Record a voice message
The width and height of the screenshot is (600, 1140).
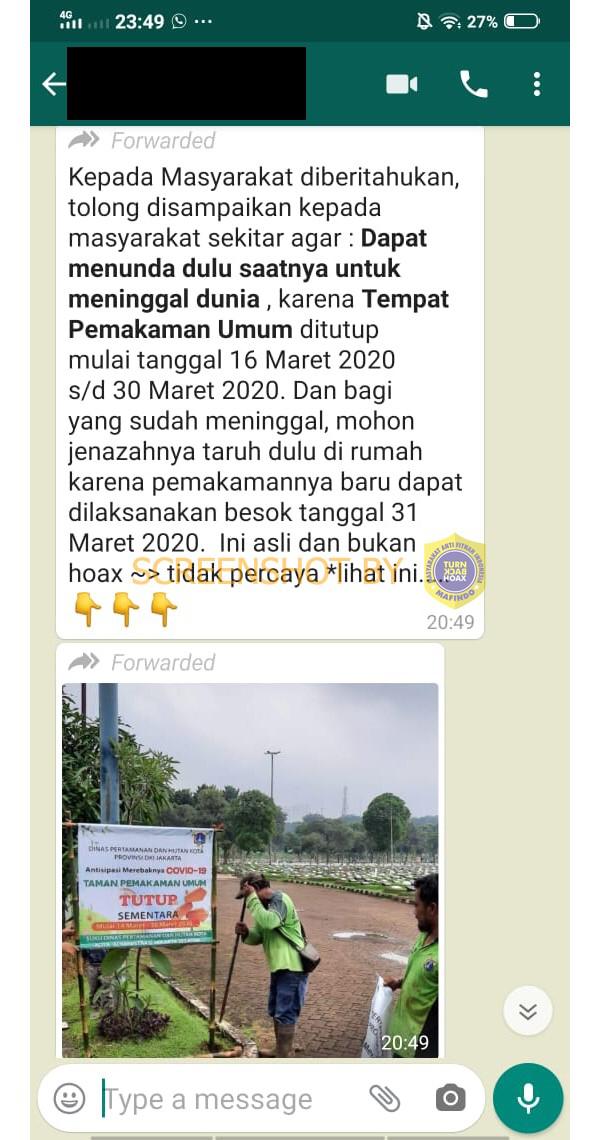coord(528,1098)
